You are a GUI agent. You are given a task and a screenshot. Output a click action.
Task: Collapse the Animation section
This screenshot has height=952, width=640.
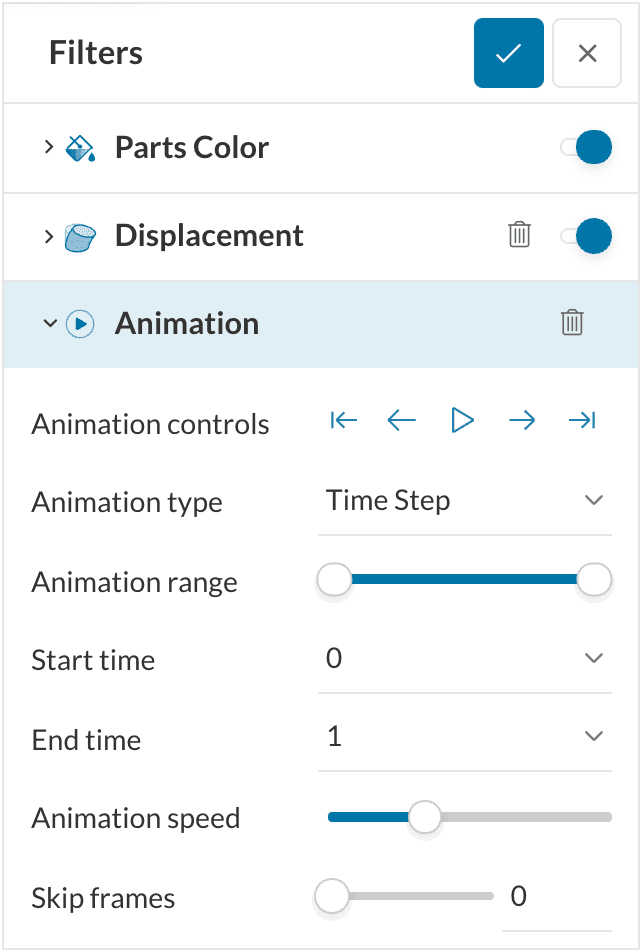49,323
